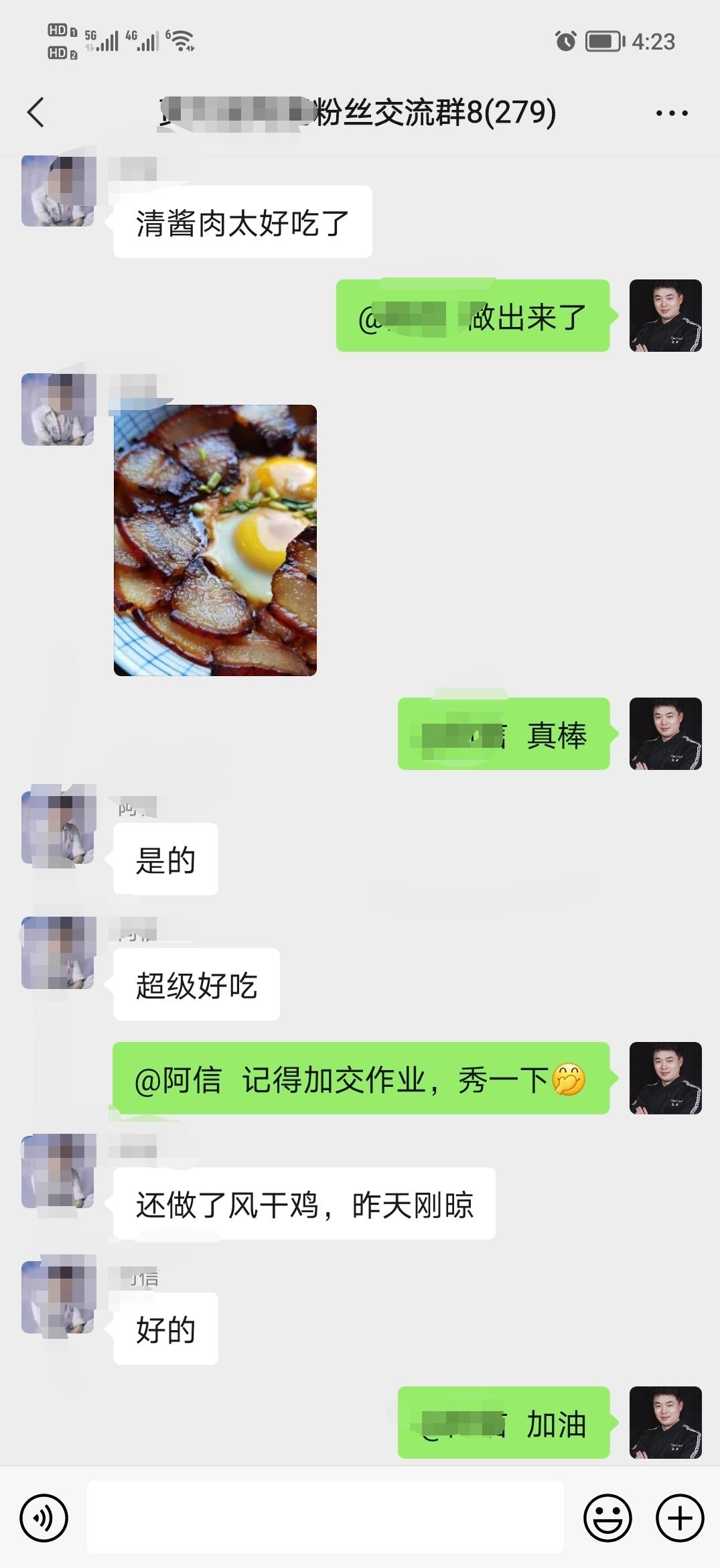Screen dimensions: 720x1568
Task: Switch to voice message input
Action: tap(44, 1518)
